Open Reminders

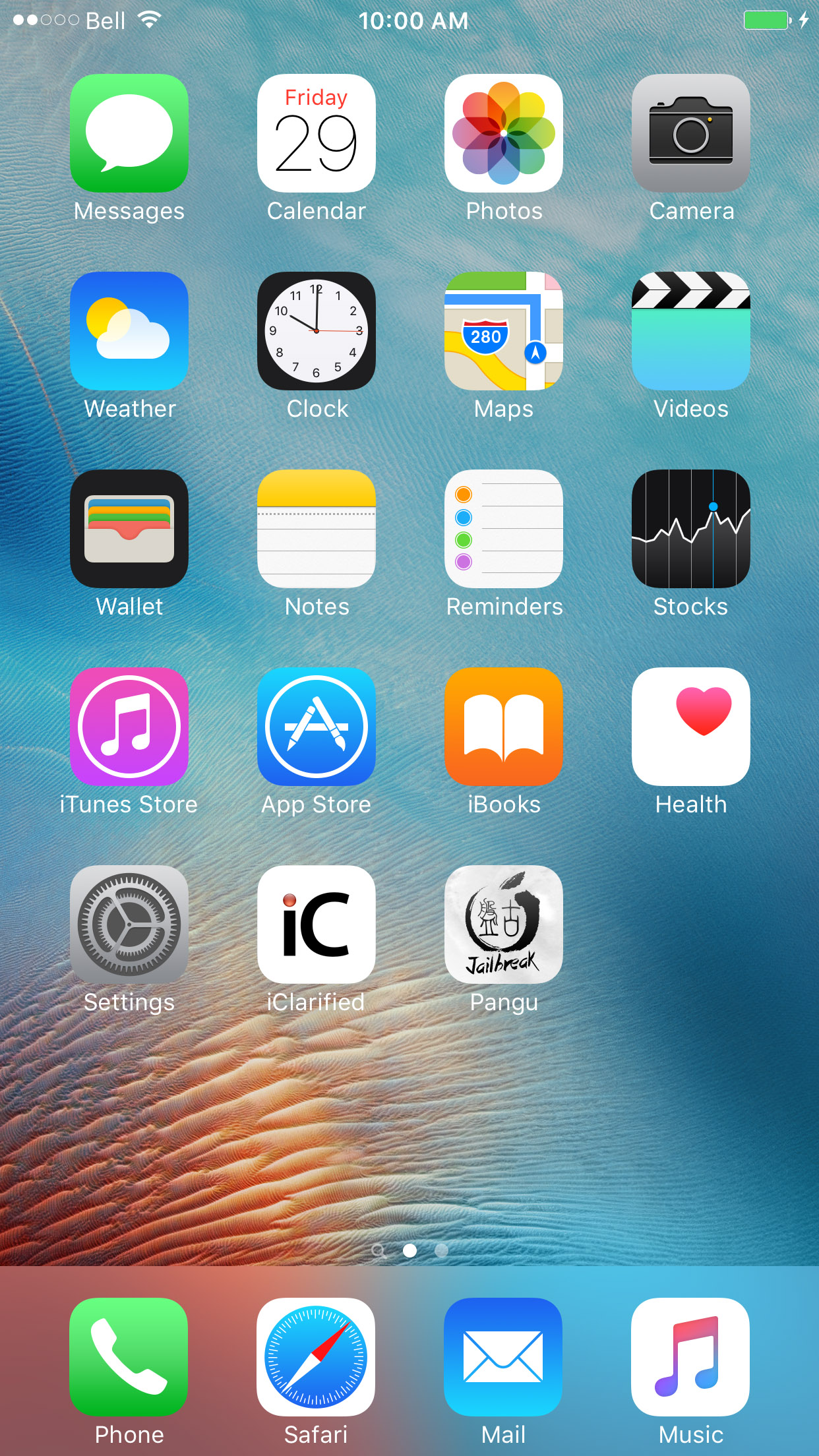point(504,529)
